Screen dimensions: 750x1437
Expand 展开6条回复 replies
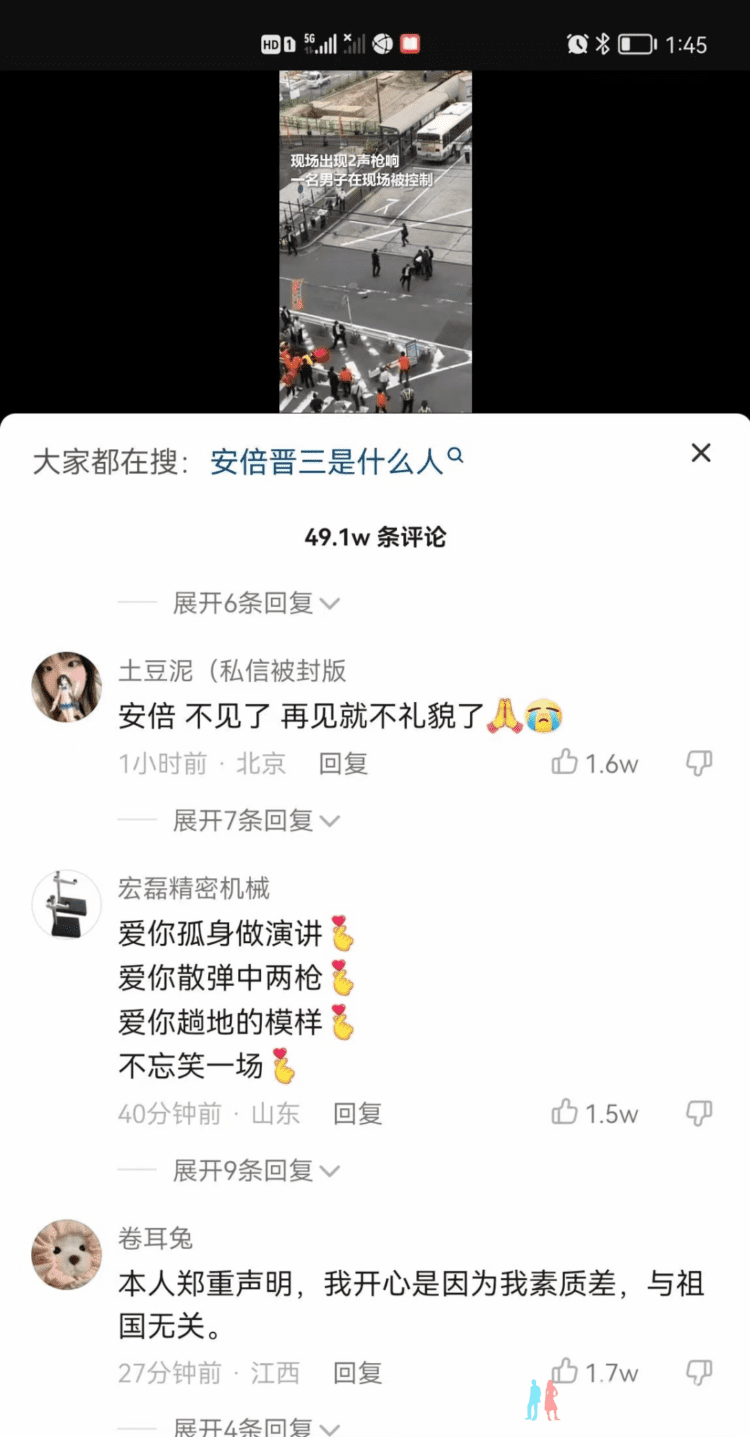click(x=256, y=603)
